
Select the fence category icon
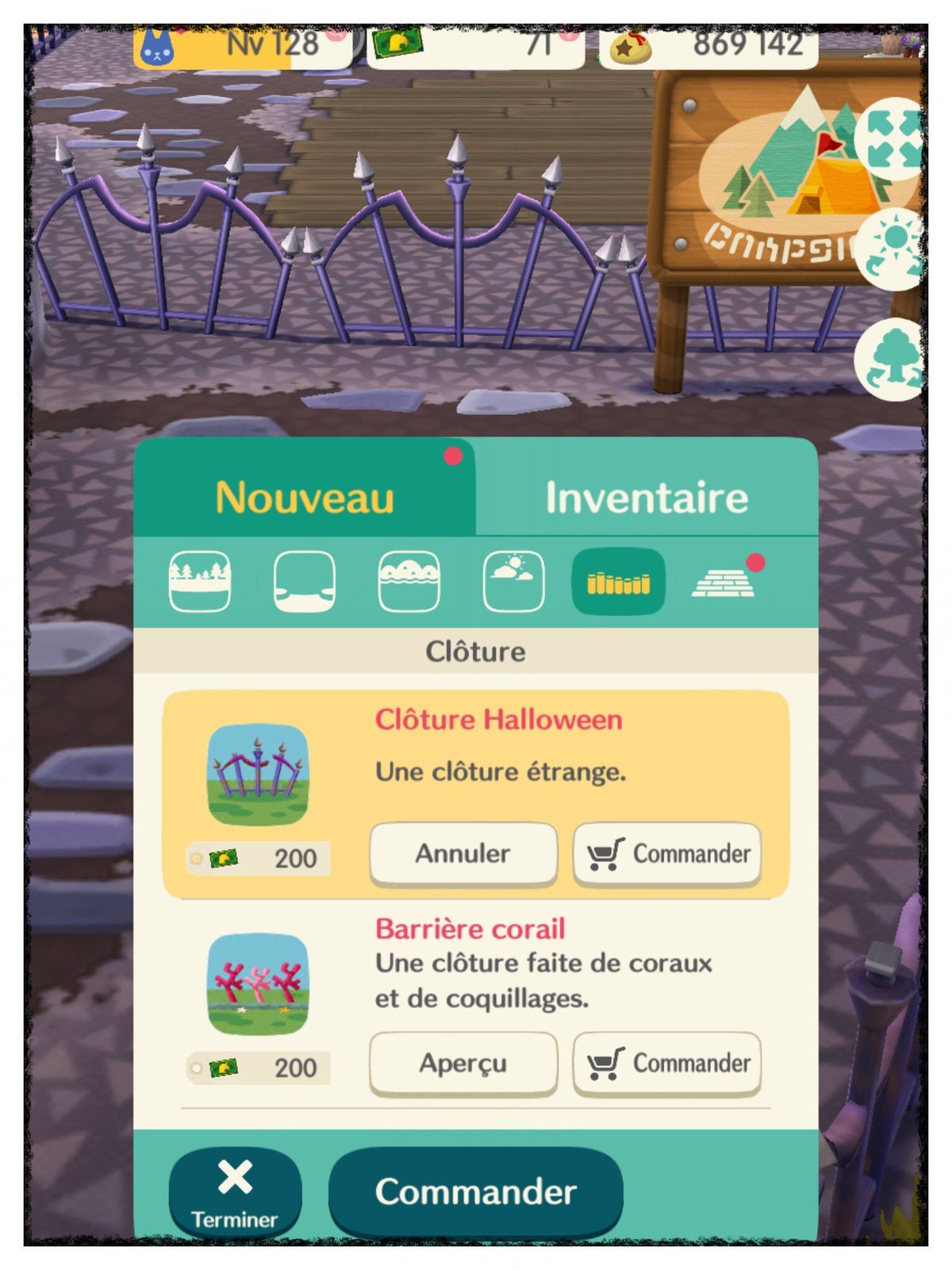(619, 582)
